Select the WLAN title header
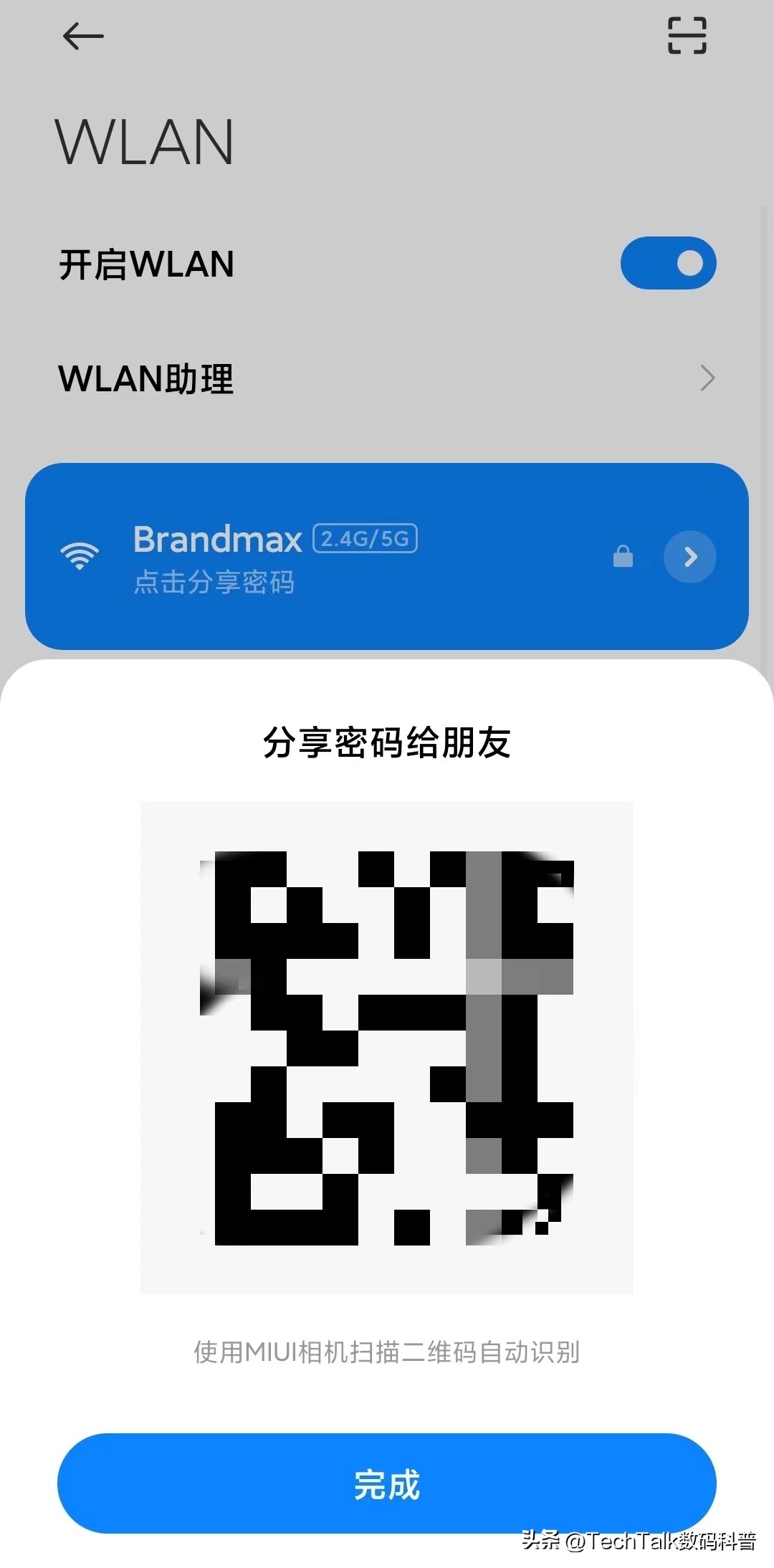Image resolution: width=774 pixels, height=1568 pixels. [143, 141]
